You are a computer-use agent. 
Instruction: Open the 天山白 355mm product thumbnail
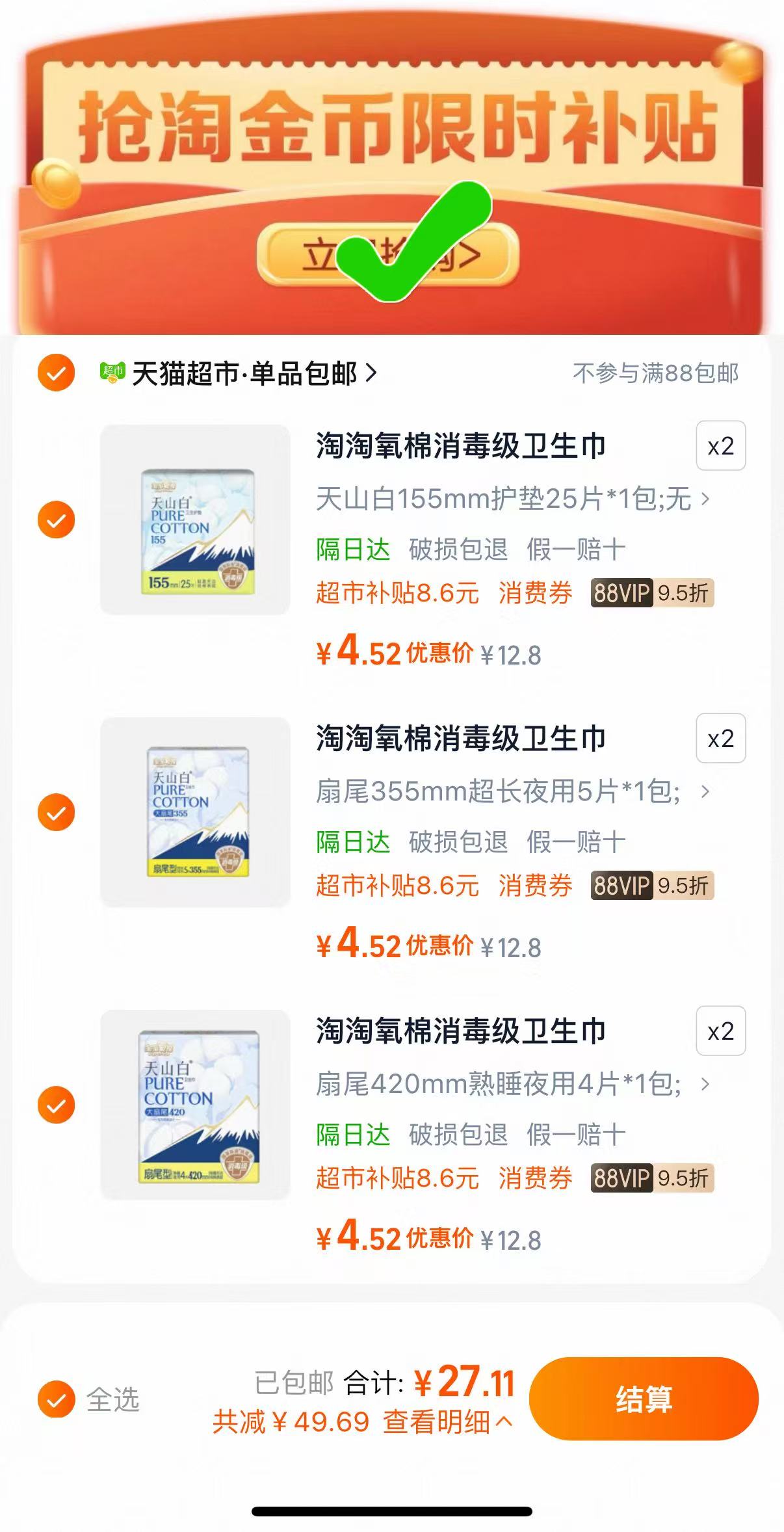[x=195, y=811]
